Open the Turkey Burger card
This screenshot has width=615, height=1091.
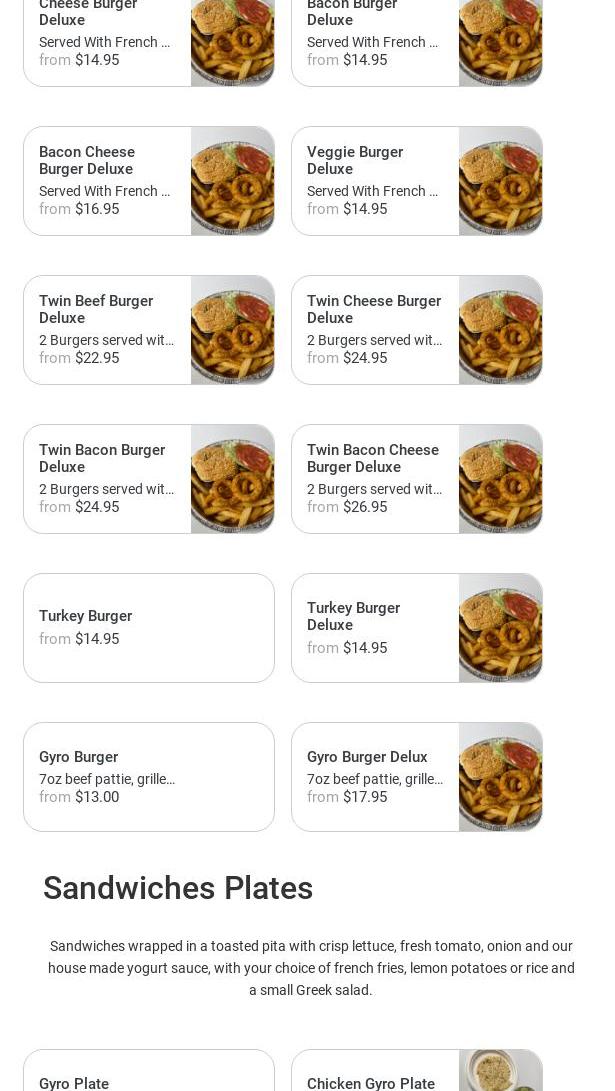coord(148,628)
